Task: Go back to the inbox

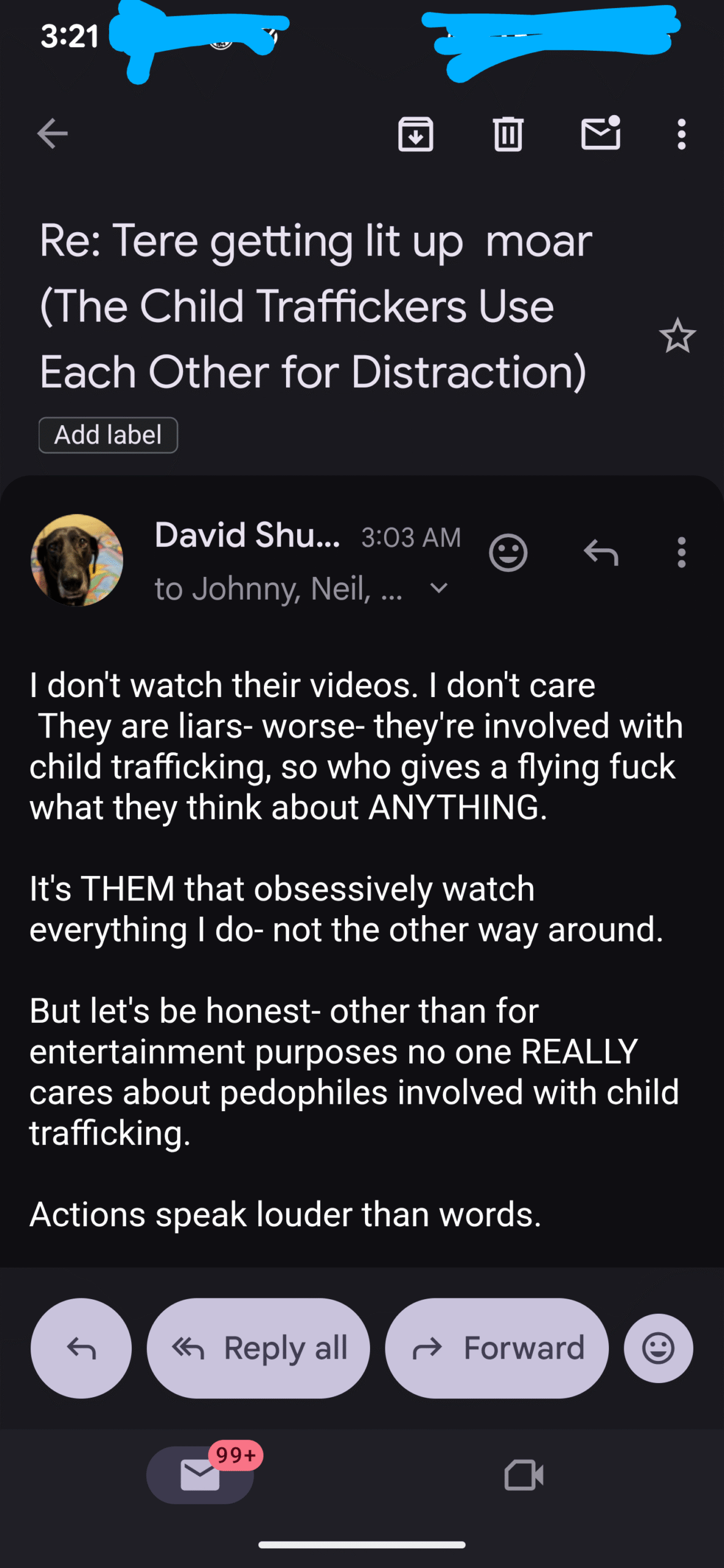Action: click(52, 134)
